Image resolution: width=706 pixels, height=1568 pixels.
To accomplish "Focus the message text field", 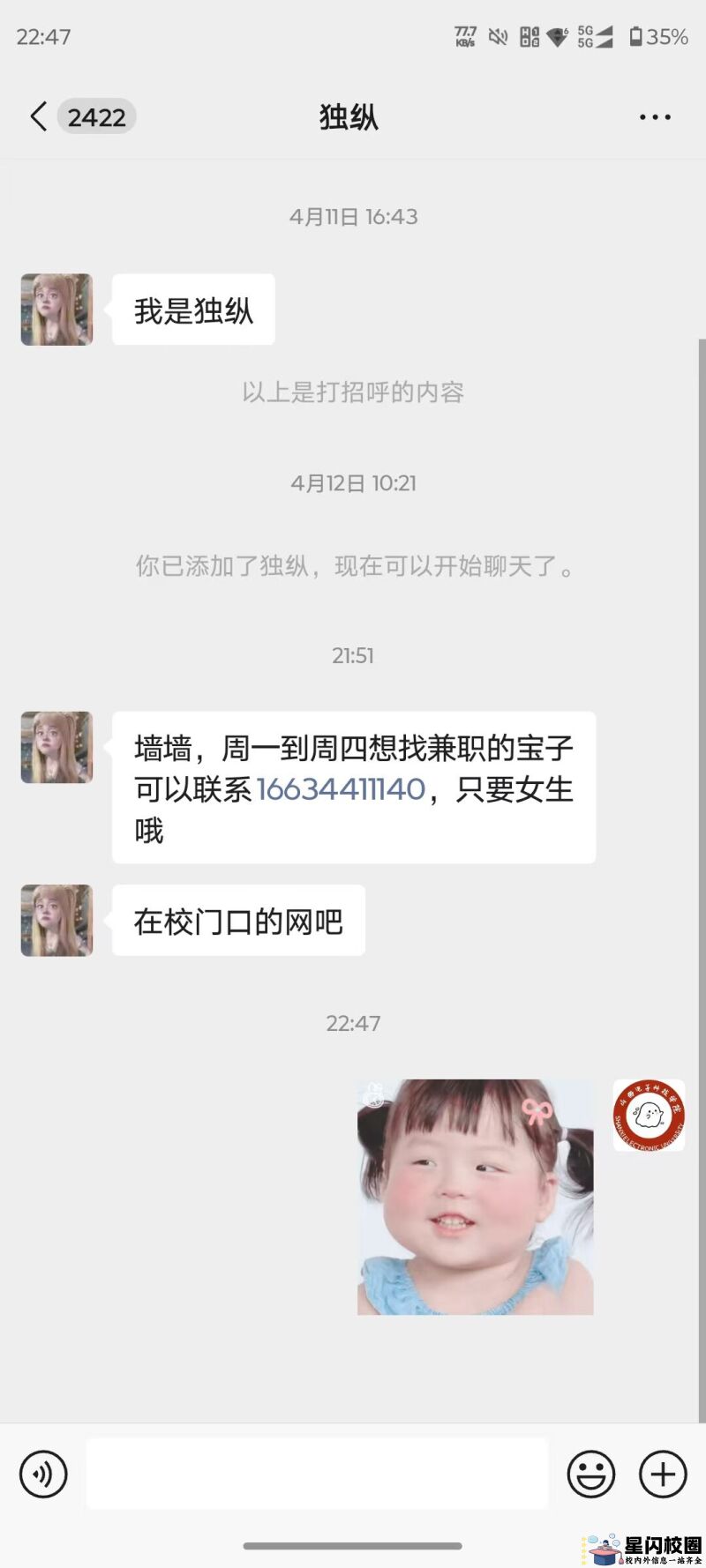I will [x=317, y=1474].
